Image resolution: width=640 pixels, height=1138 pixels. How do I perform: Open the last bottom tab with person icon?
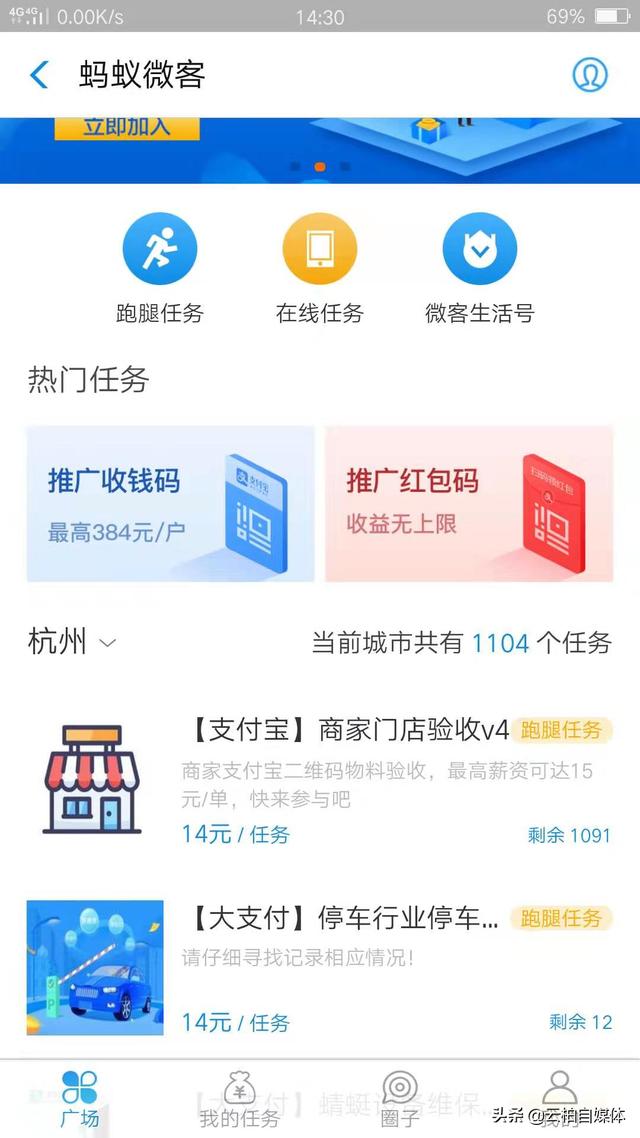coord(559,1098)
